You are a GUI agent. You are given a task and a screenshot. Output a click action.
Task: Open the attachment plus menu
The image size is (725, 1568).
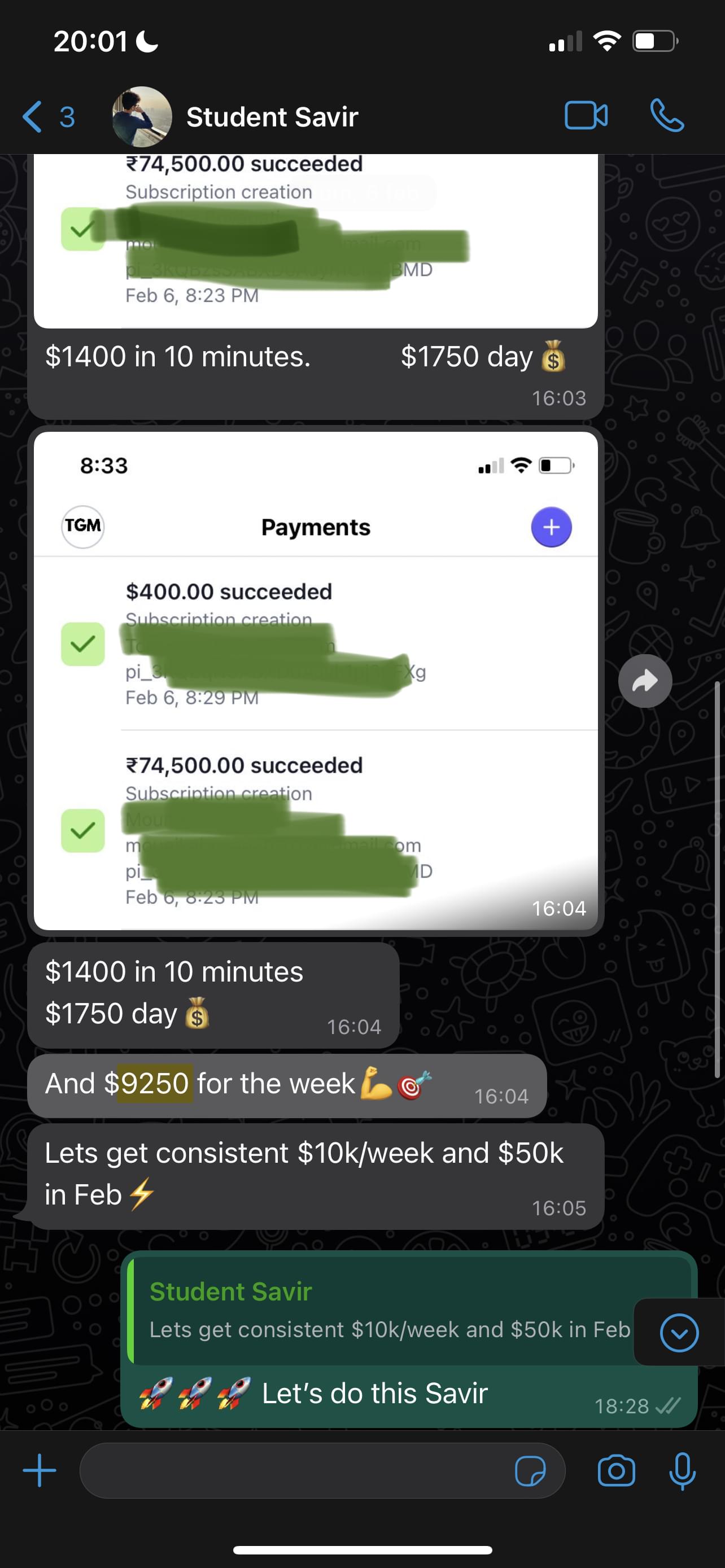40,1470
